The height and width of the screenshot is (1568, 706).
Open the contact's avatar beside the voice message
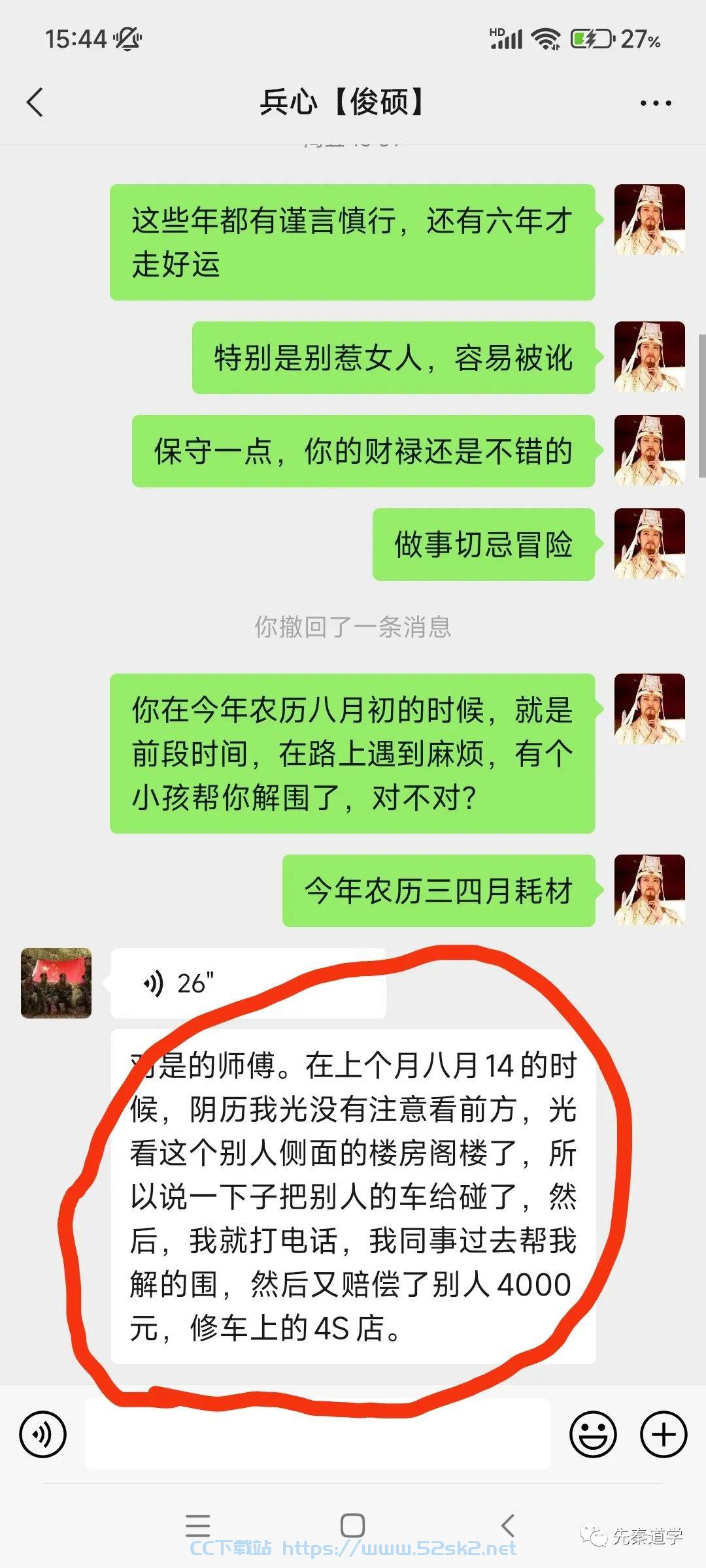(56, 983)
